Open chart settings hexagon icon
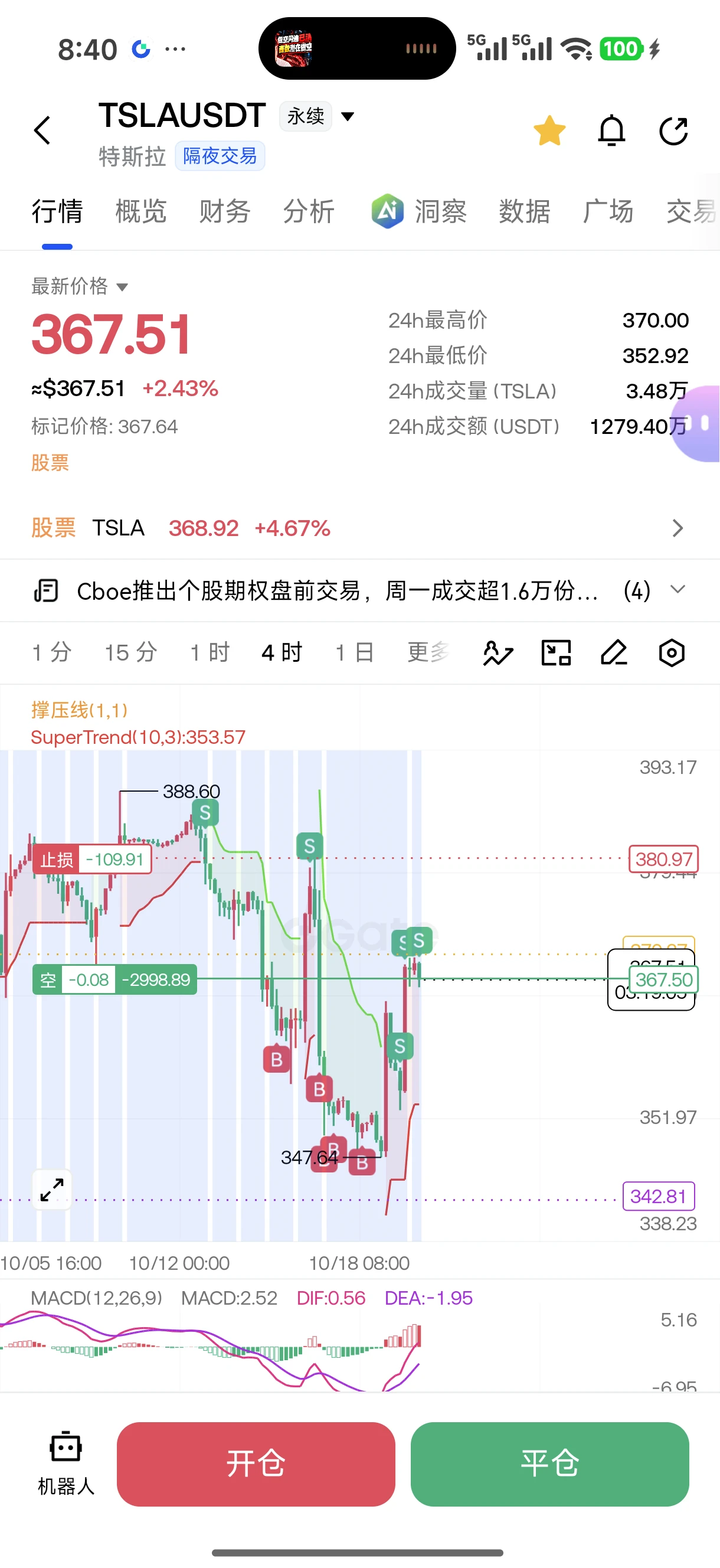The height and width of the screenshot is (1568, 720). (671, 653)
